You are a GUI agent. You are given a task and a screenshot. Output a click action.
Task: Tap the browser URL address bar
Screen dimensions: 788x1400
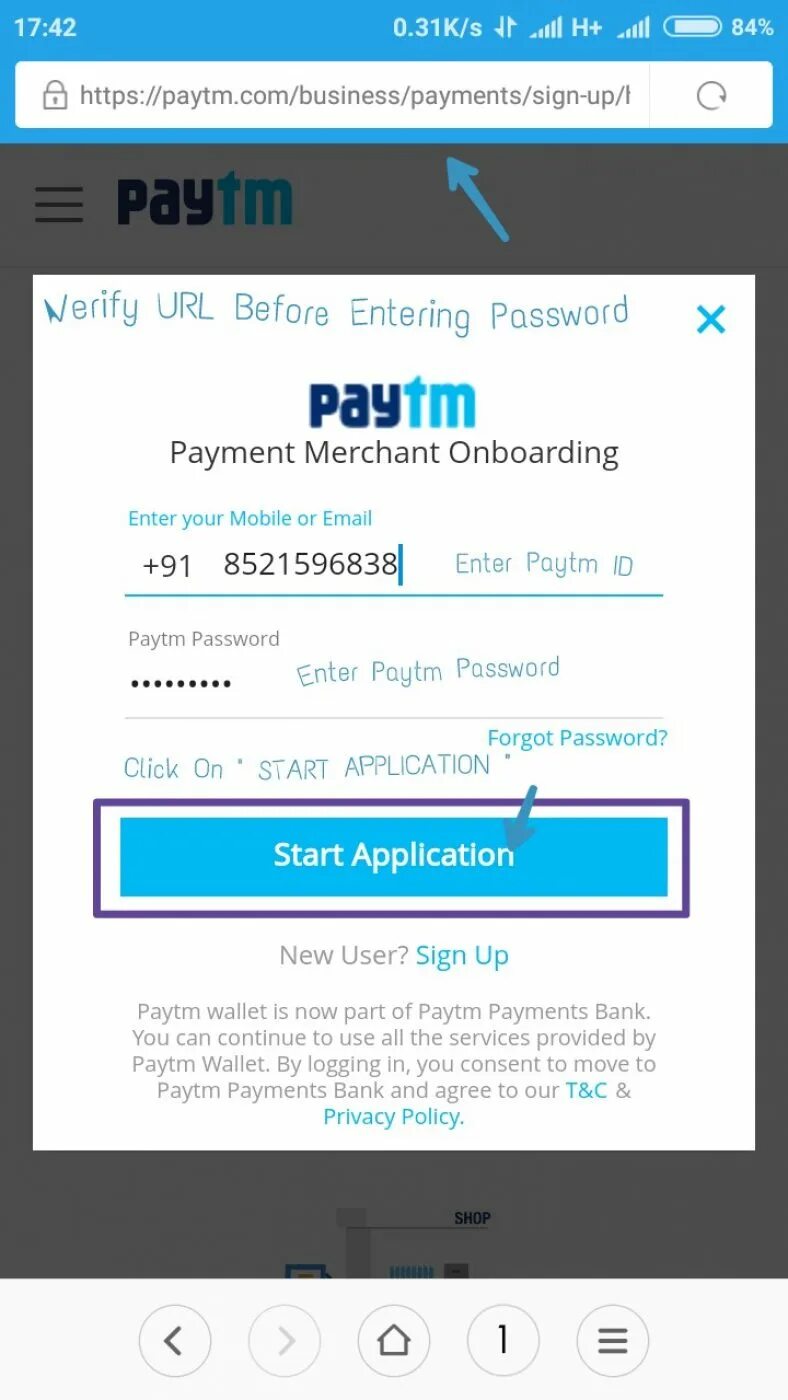pyautogui.click(x=334, y=95)
